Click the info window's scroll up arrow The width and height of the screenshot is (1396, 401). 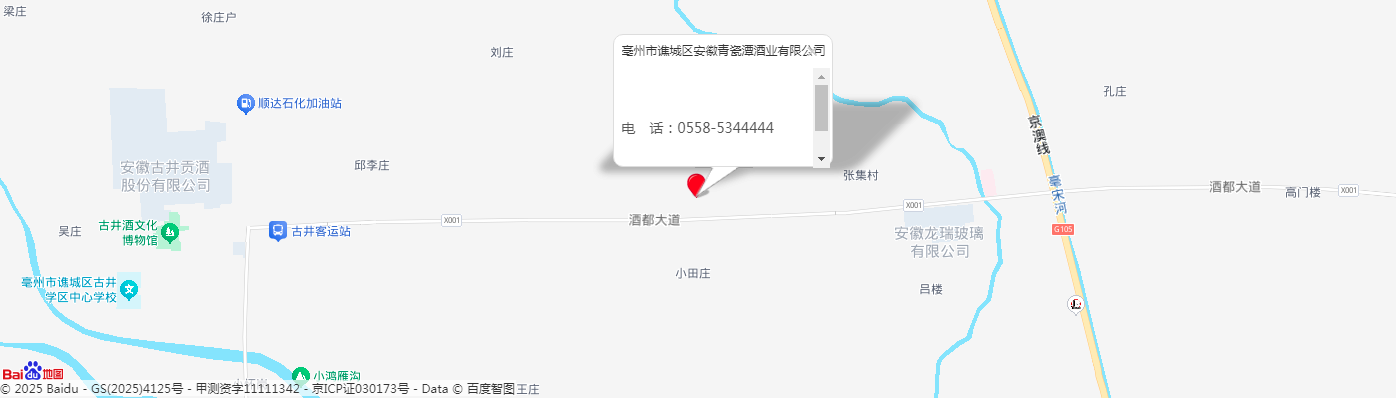tap(821, 76)
